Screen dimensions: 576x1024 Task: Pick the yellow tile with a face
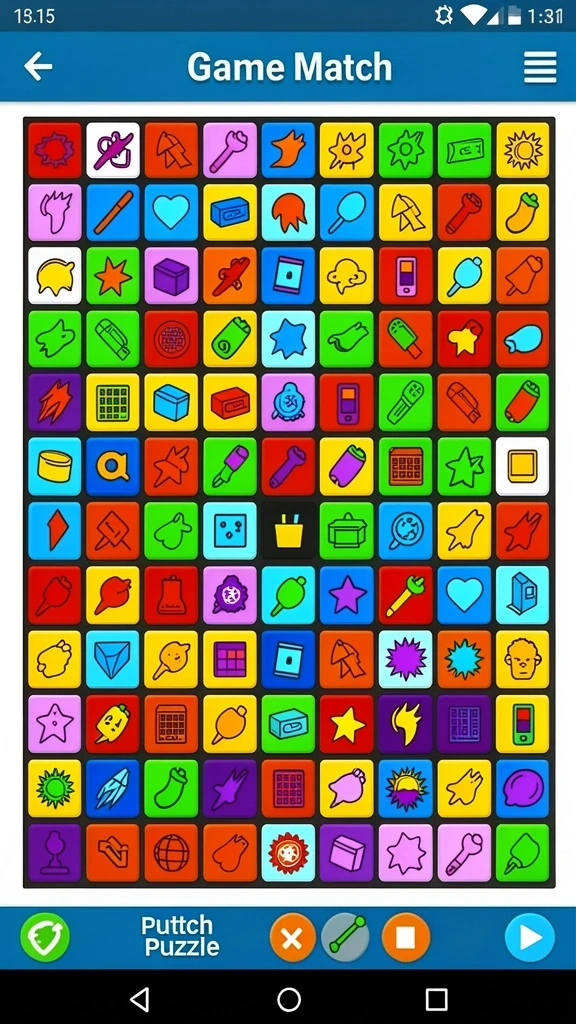(x=522, y=659)
